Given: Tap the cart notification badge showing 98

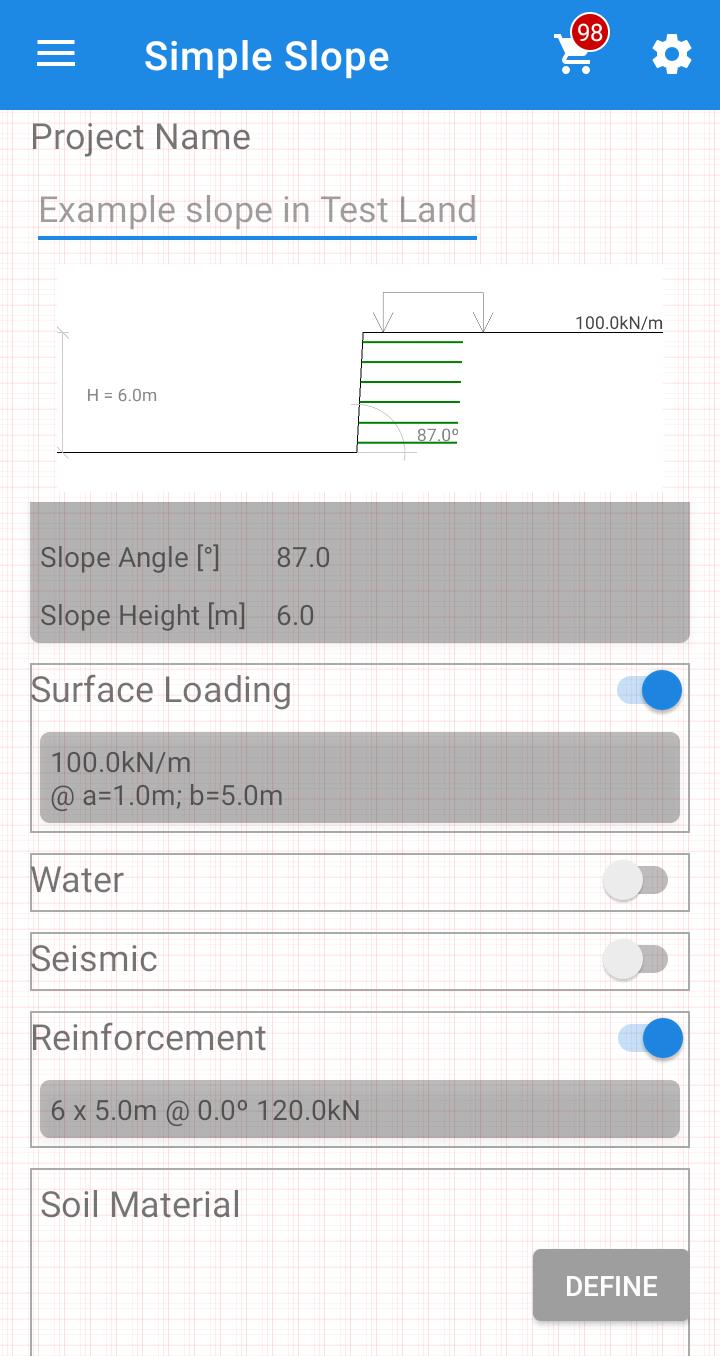Looking at the screenshot, I should tap(588, 33).
